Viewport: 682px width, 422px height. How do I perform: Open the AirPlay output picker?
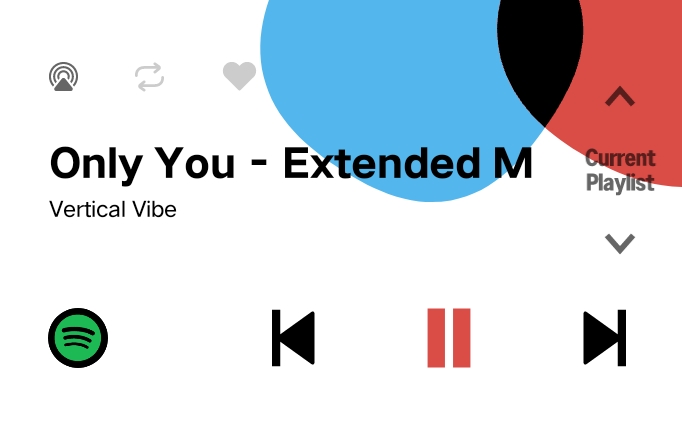coord(64,77)
